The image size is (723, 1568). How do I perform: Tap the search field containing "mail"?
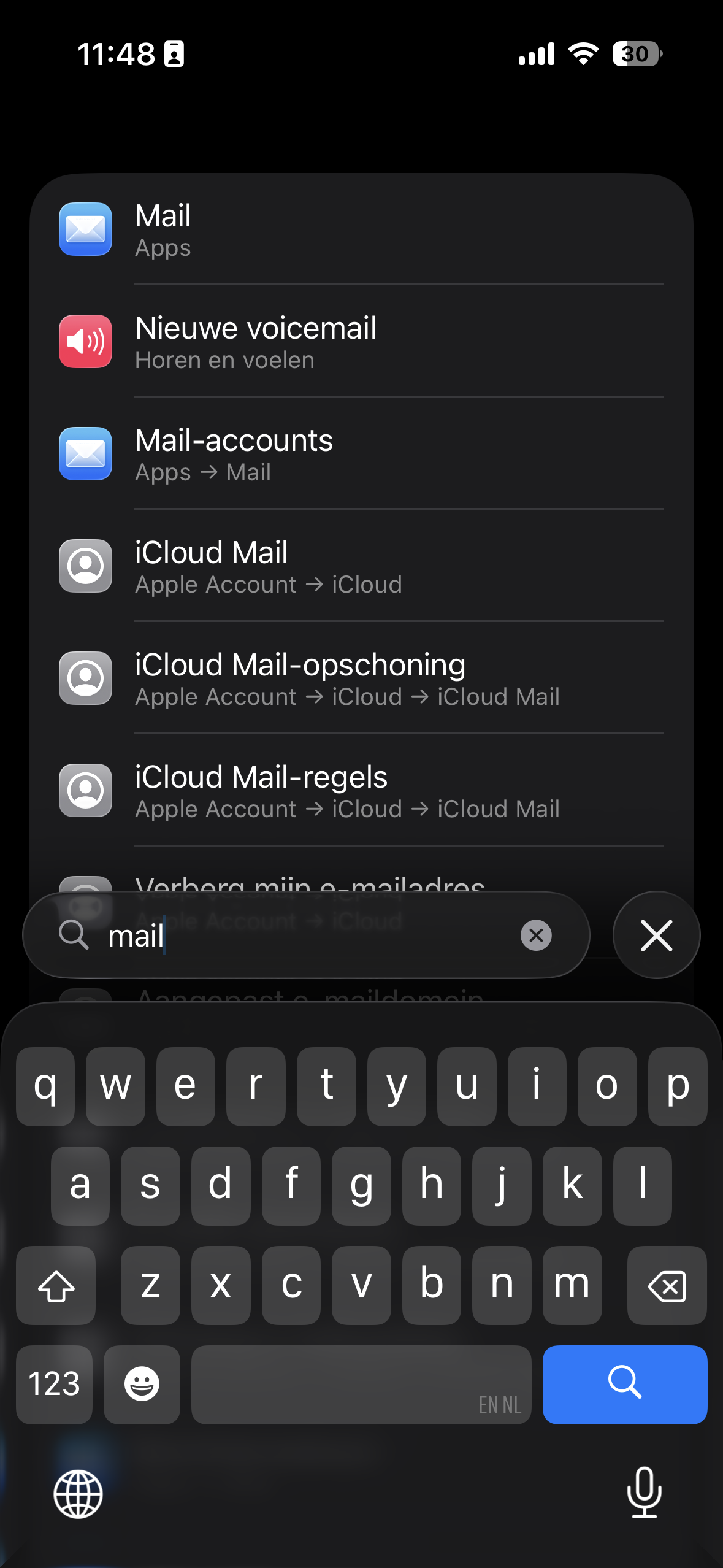click(307, 936)
